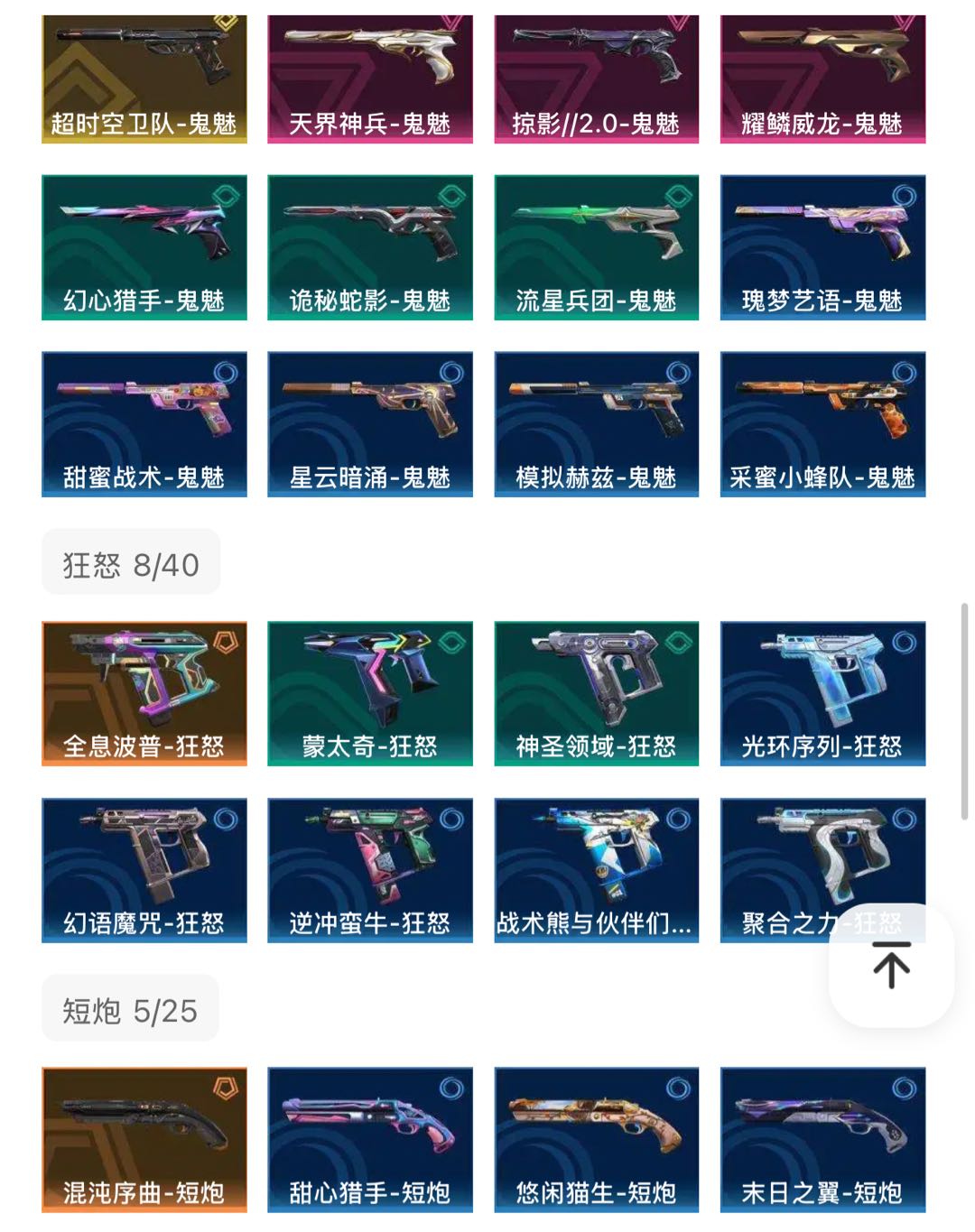Tap the scroll-to-top arrow button
The height and width of the screenshot is (1232, 975).
click(891, 965)
